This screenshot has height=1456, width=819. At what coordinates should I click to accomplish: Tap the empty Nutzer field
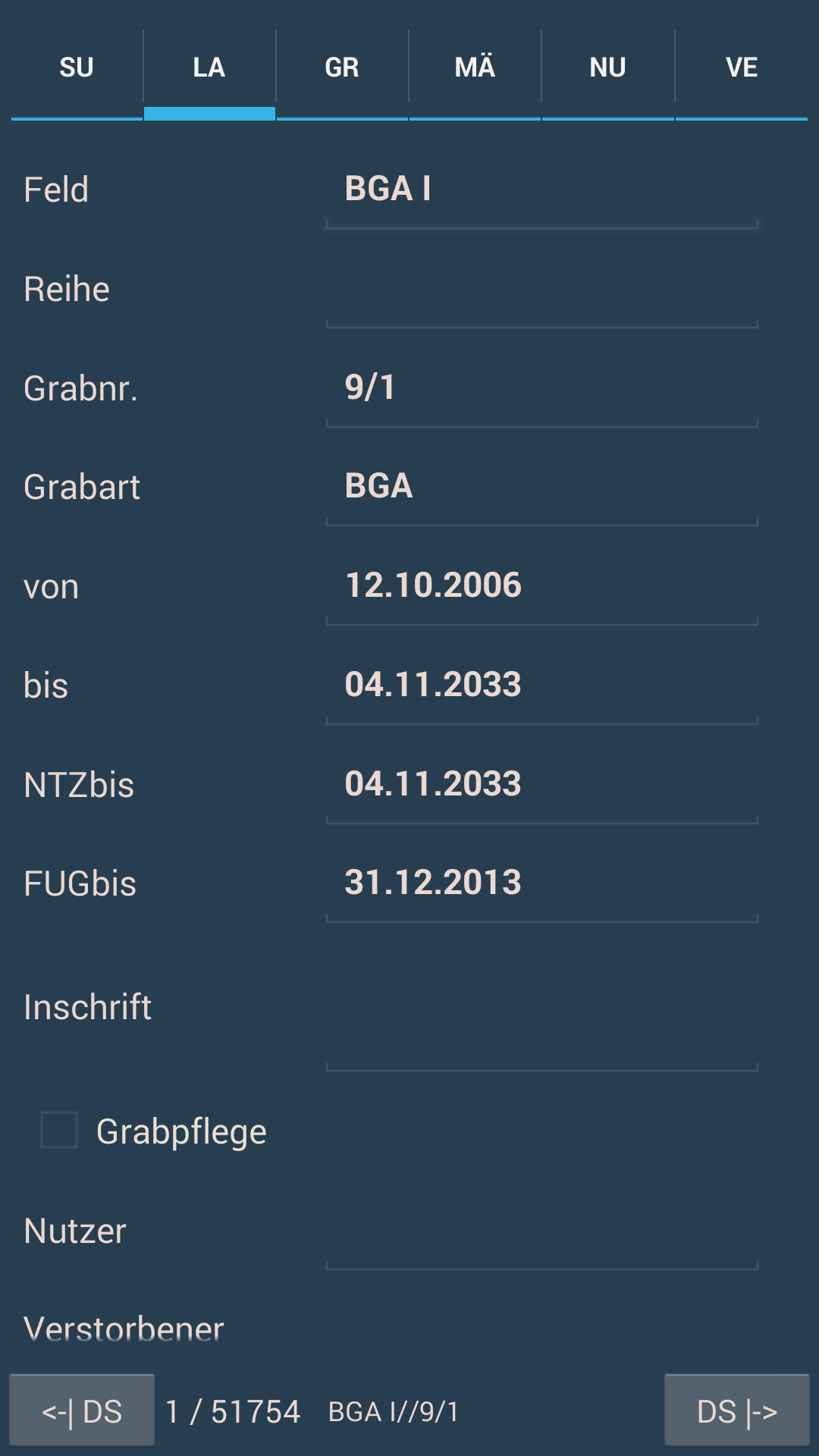[542, 1232]
